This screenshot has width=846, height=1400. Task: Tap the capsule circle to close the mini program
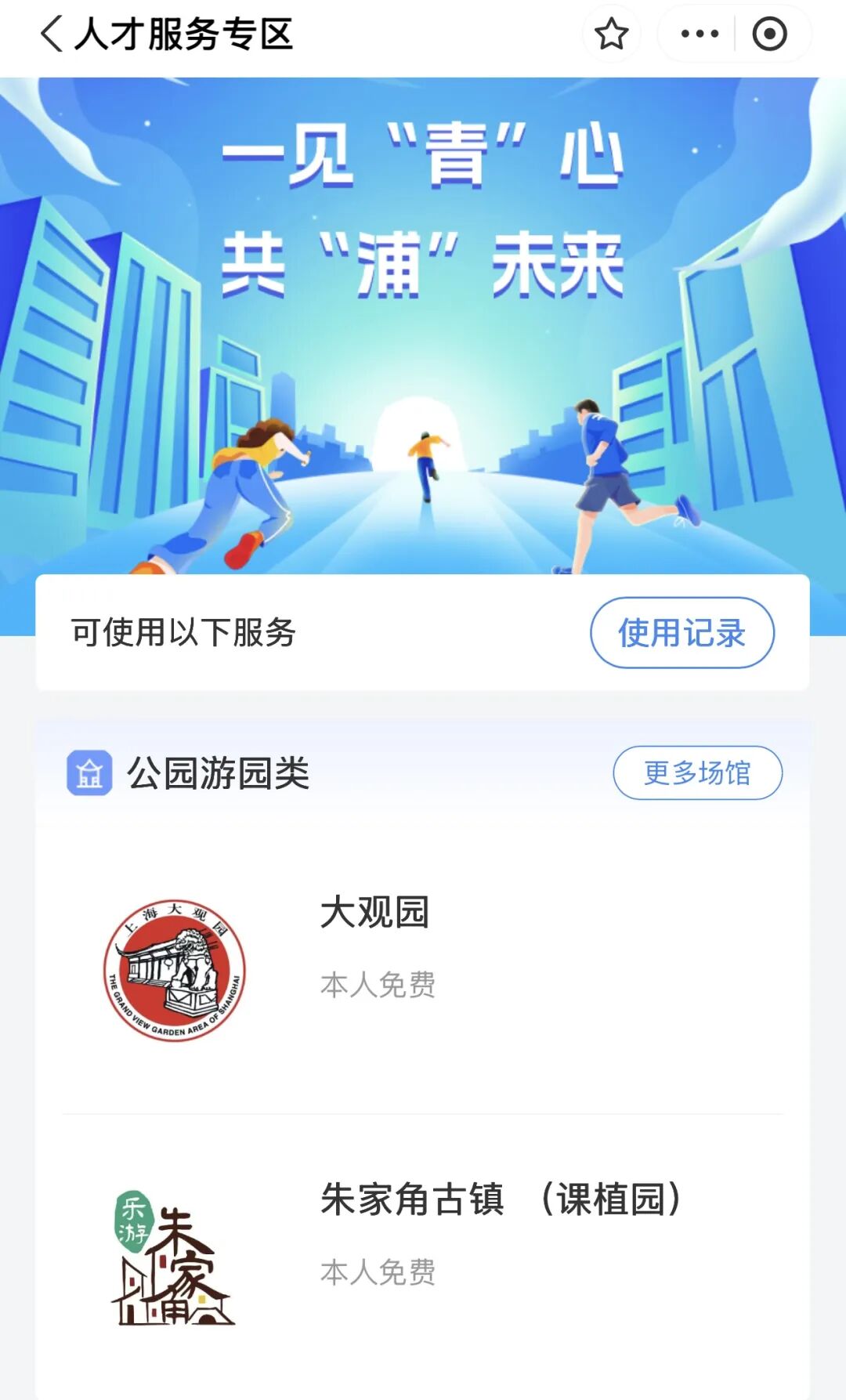[770, 34]
